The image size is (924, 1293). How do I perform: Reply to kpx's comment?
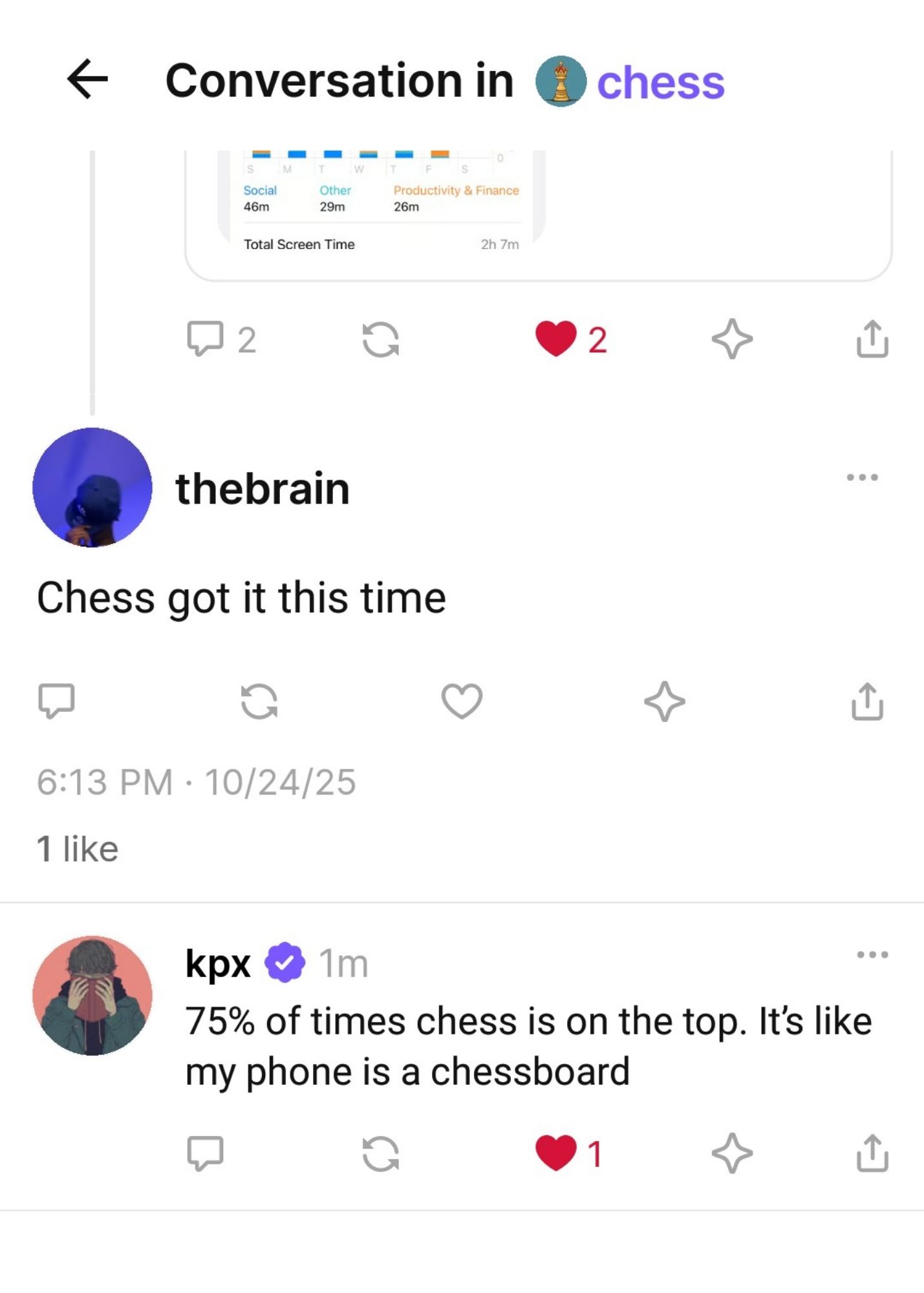205,1153
